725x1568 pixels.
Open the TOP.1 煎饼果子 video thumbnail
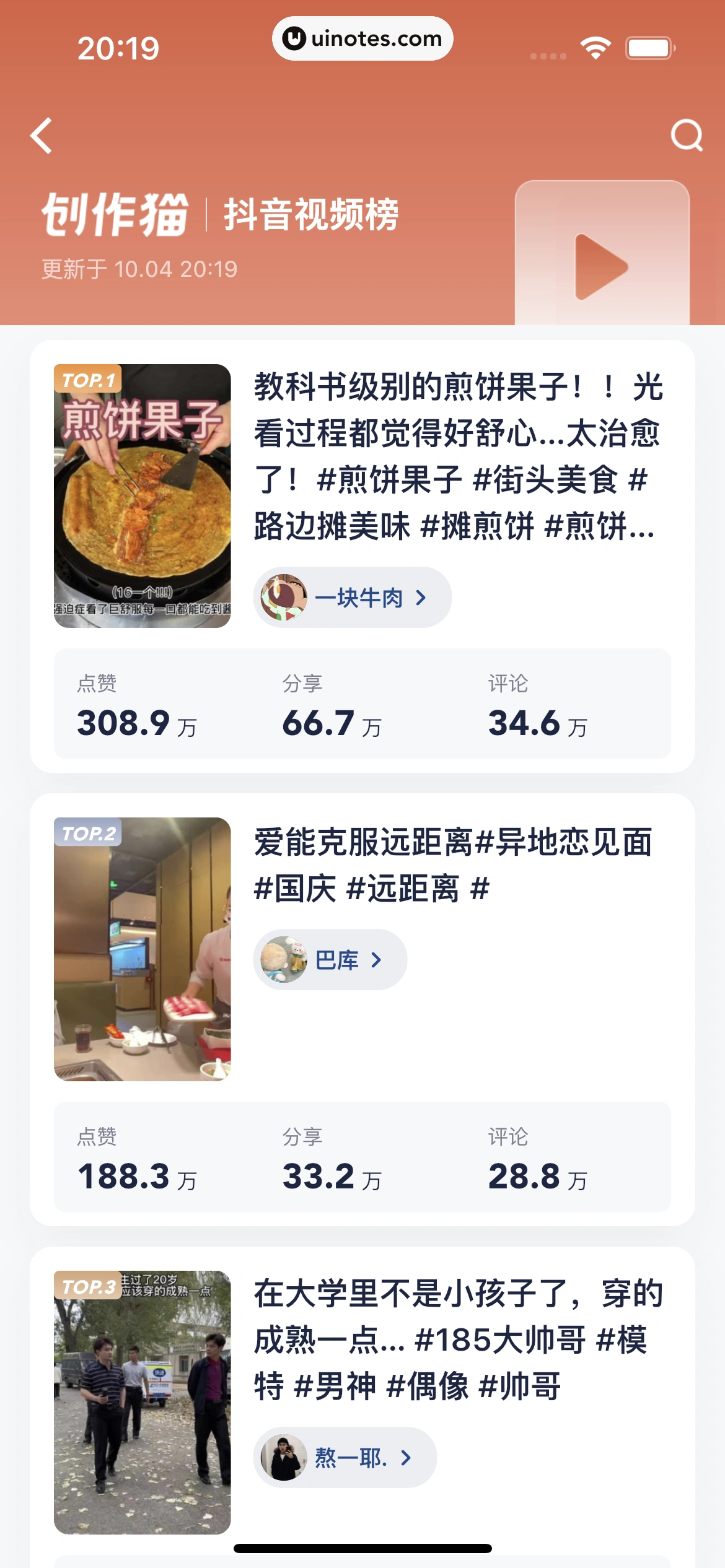coord(142,495)
